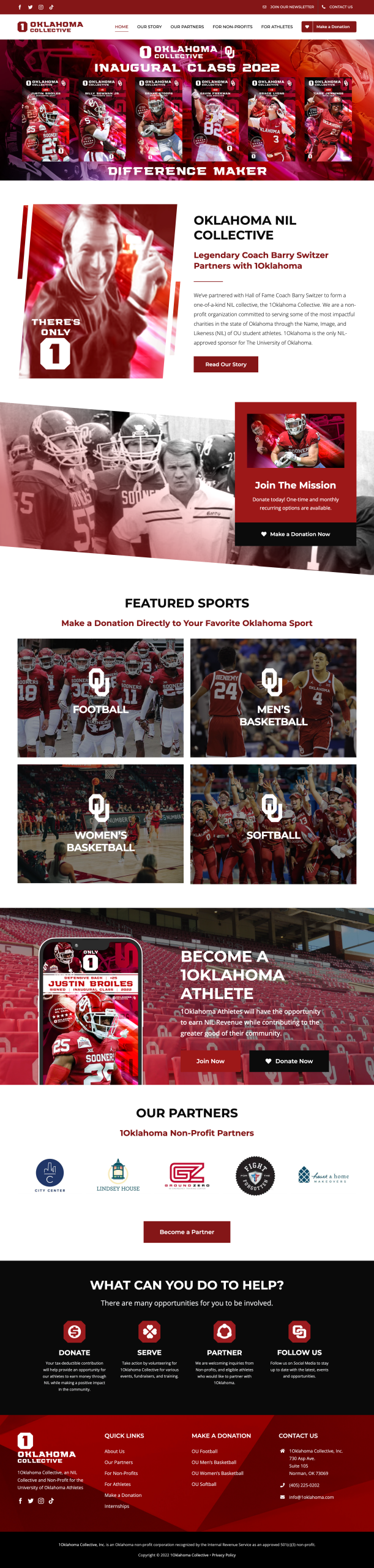This screenshot has width=374, height=1568.
Task: Tap Become a Partner button
Action: coord(187,1232)
